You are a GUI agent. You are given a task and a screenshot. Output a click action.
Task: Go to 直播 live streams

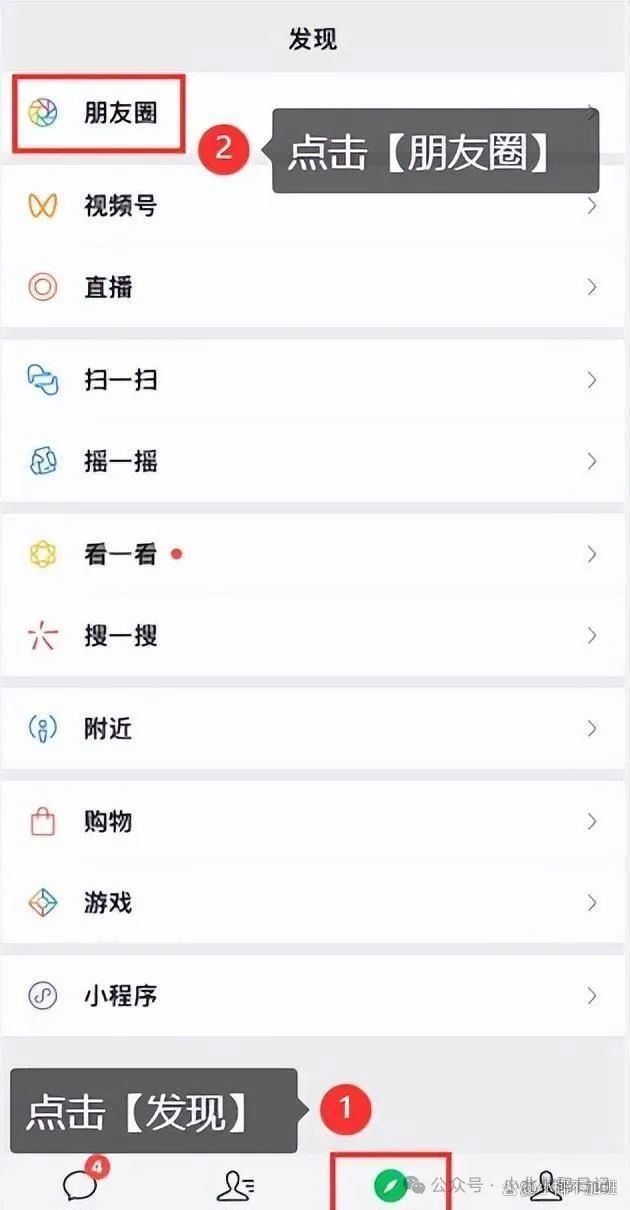[108, 288]
